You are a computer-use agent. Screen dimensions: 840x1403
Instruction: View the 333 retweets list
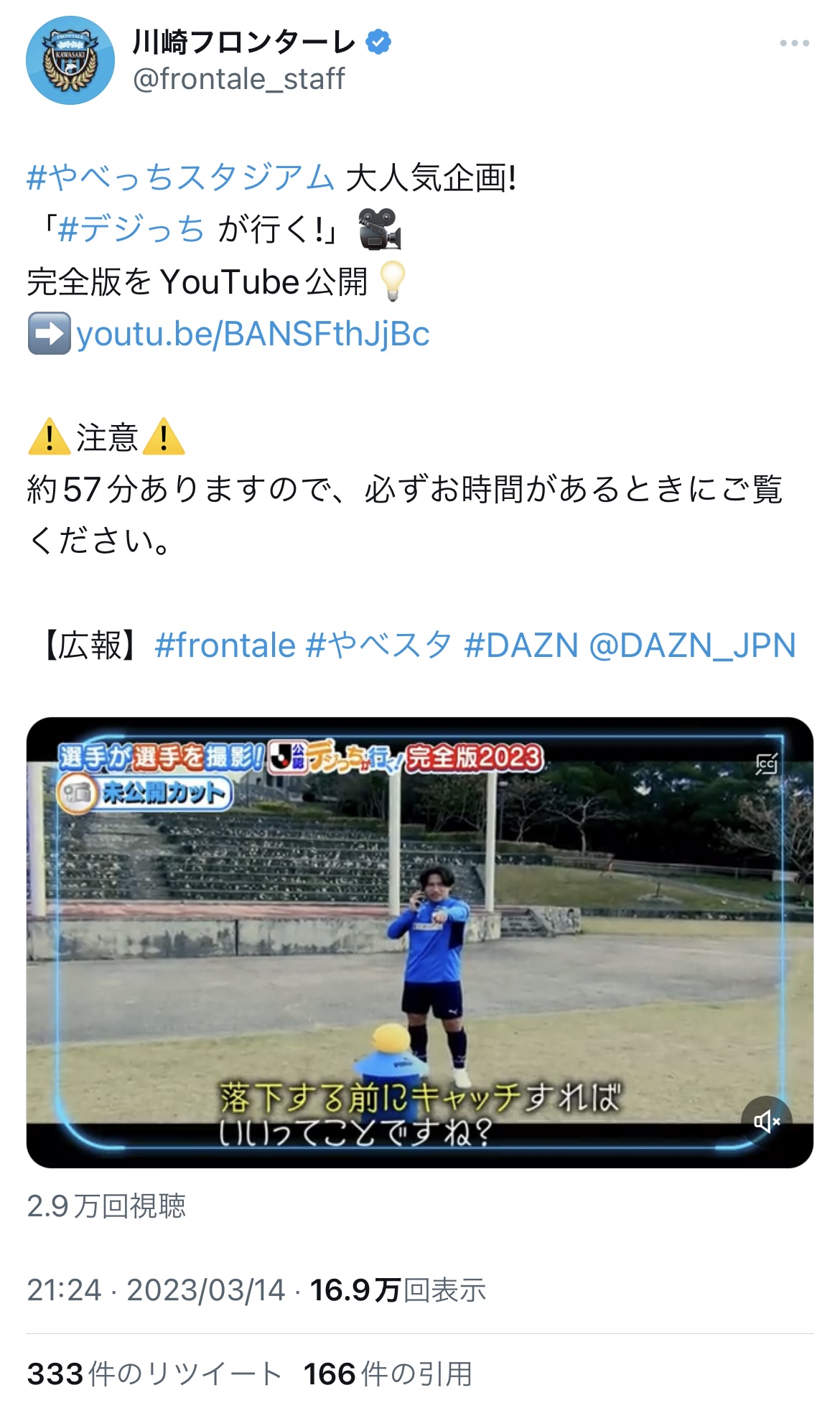click(154, 1374)
